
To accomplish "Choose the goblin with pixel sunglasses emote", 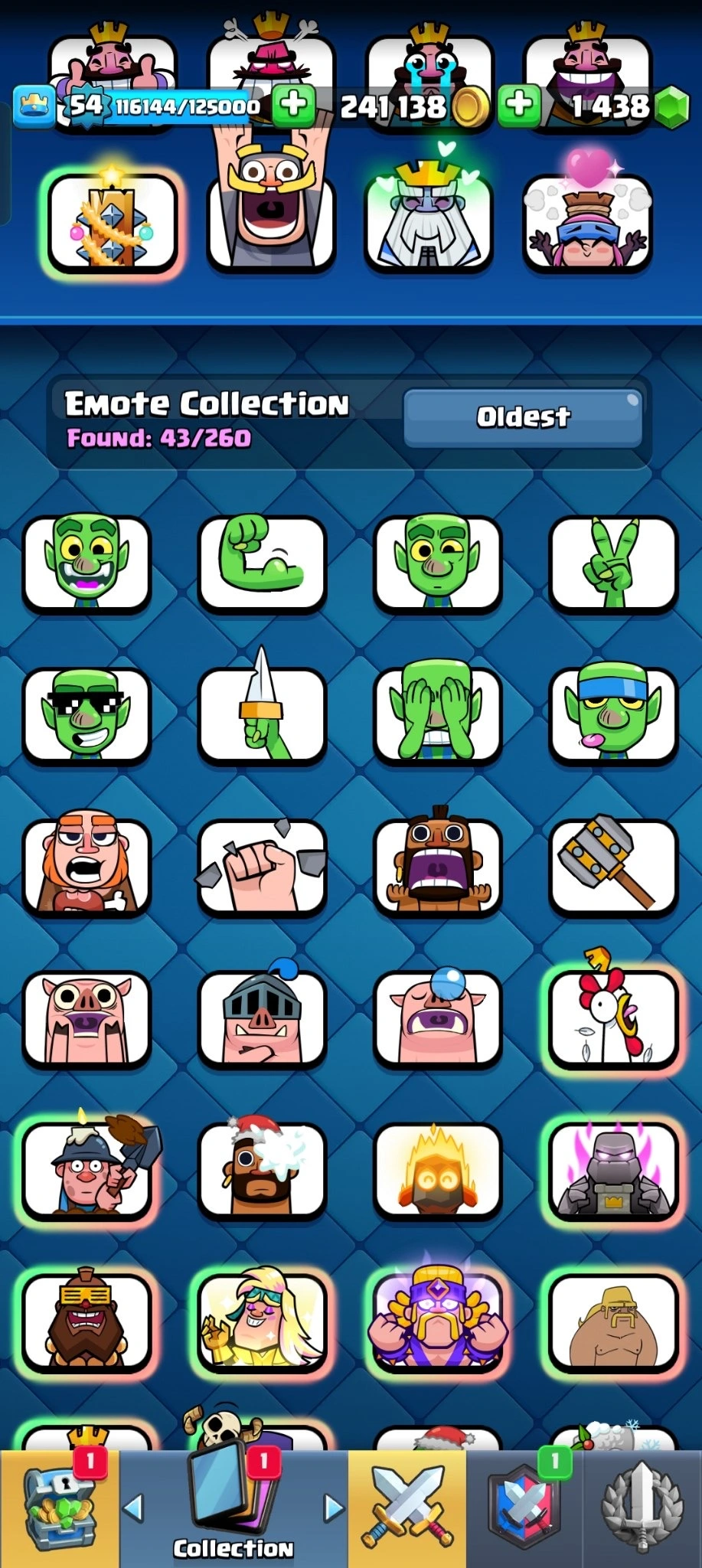I will point(87,714).
